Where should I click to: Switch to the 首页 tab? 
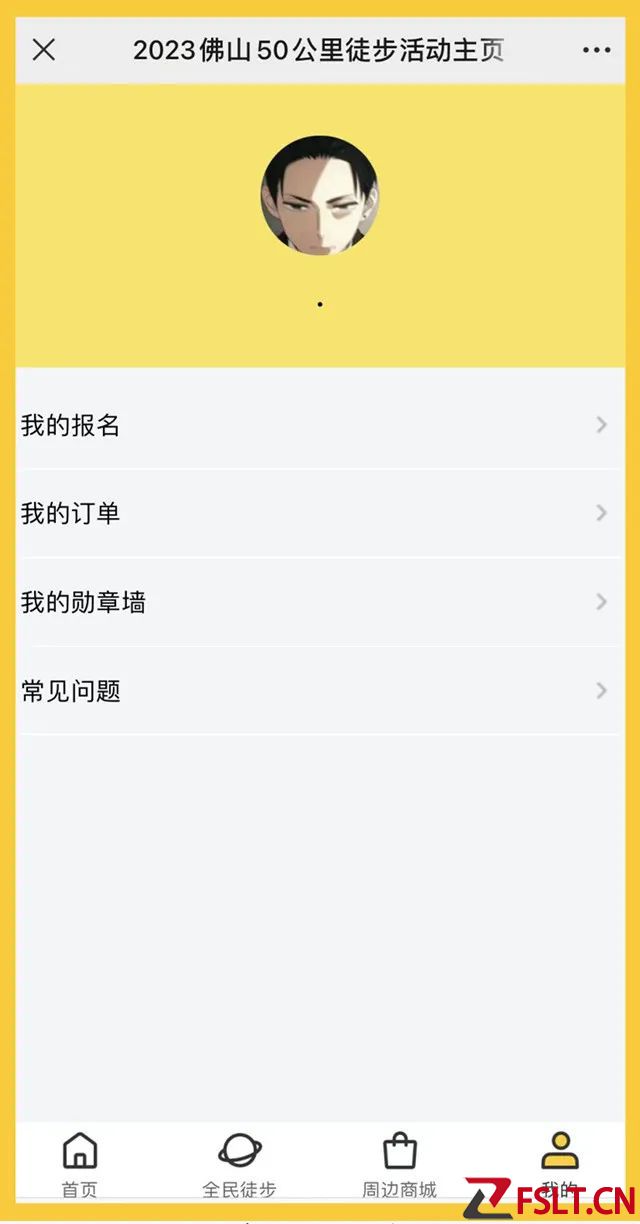(80, 1162)
